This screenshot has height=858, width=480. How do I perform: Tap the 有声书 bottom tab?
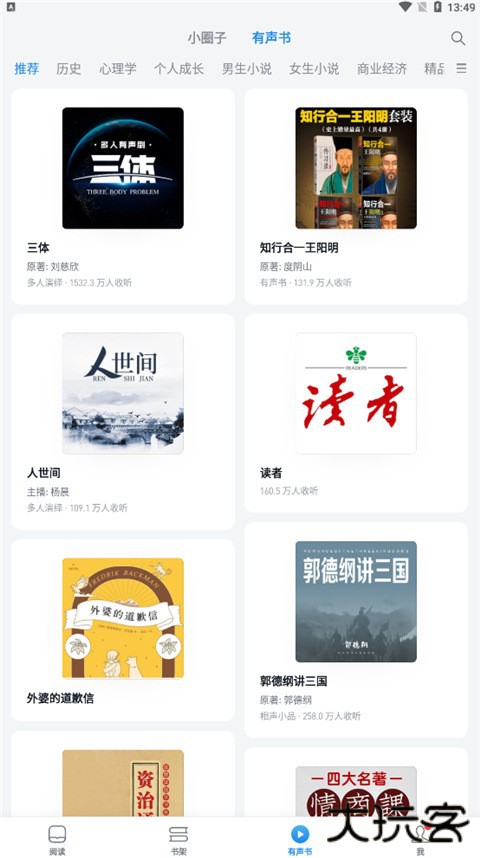pos(299,840)
